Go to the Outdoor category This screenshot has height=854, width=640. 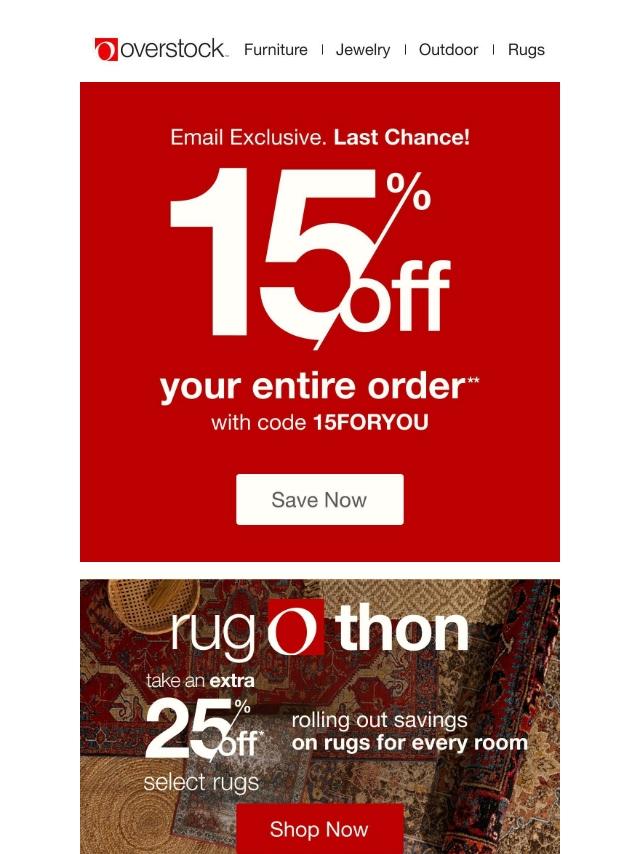[x=448, y=50]
